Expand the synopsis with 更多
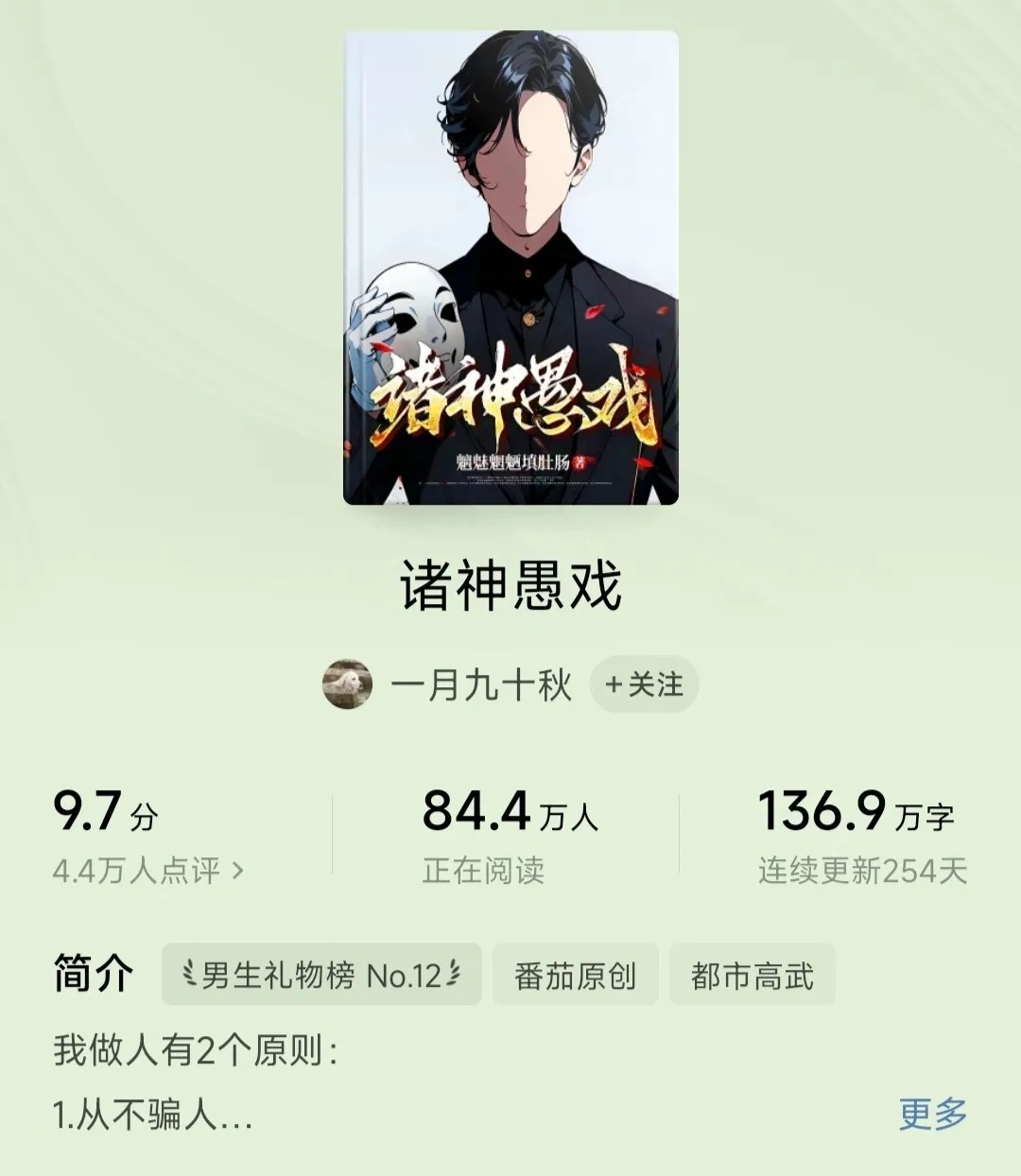The image size is (1021, 1176). [x=932, y=1114]
